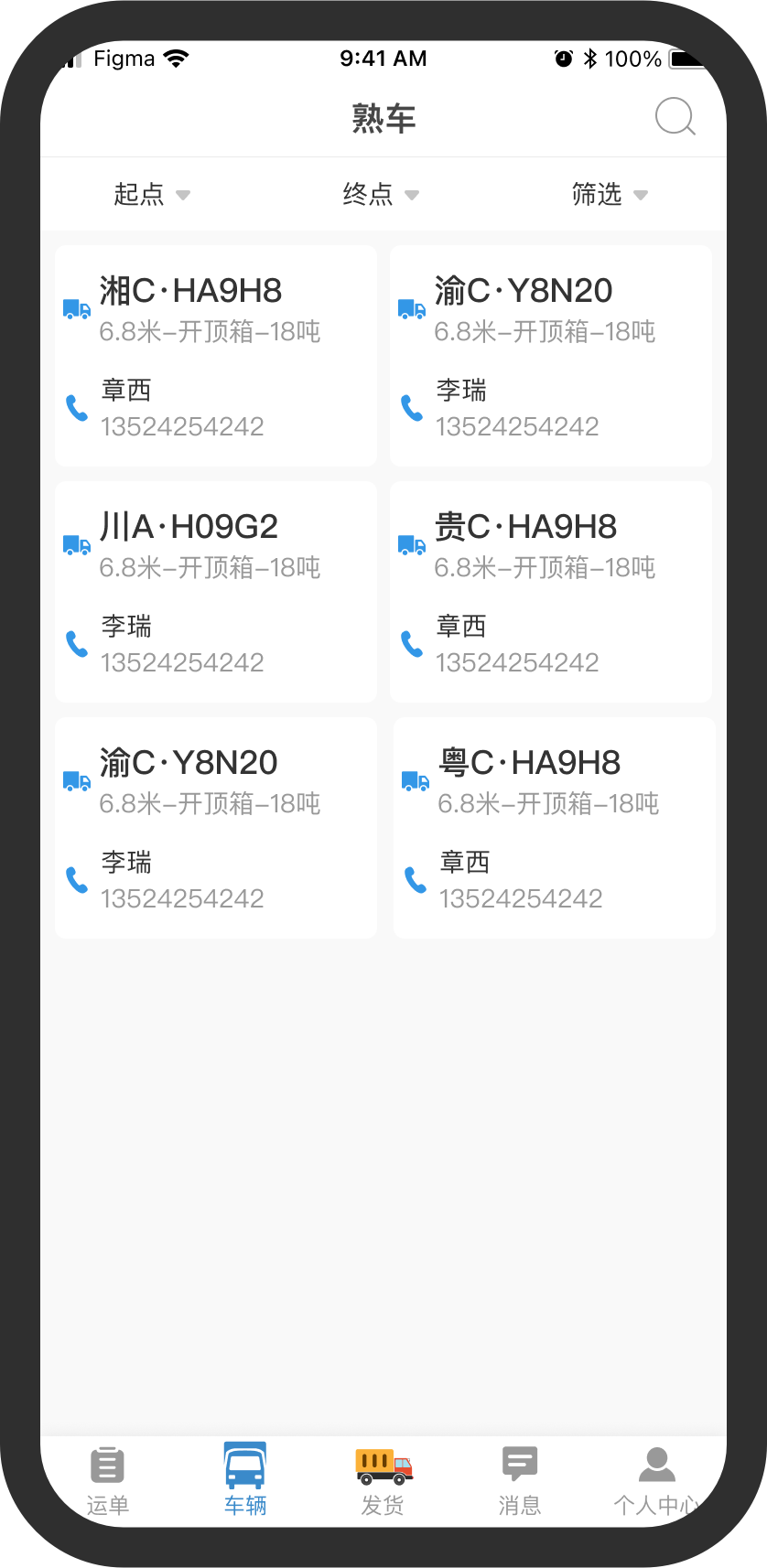Go to the 发货 tab
The width and height of the screenshot is (767, 1568).
click(383, 1481)
